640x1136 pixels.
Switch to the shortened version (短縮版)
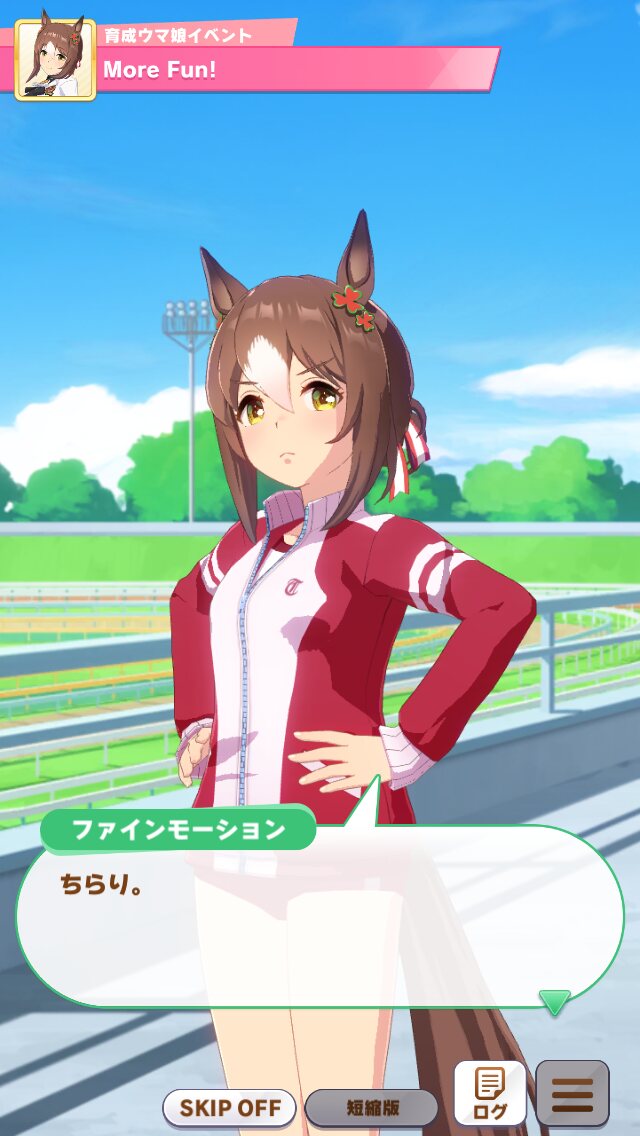372,1108
